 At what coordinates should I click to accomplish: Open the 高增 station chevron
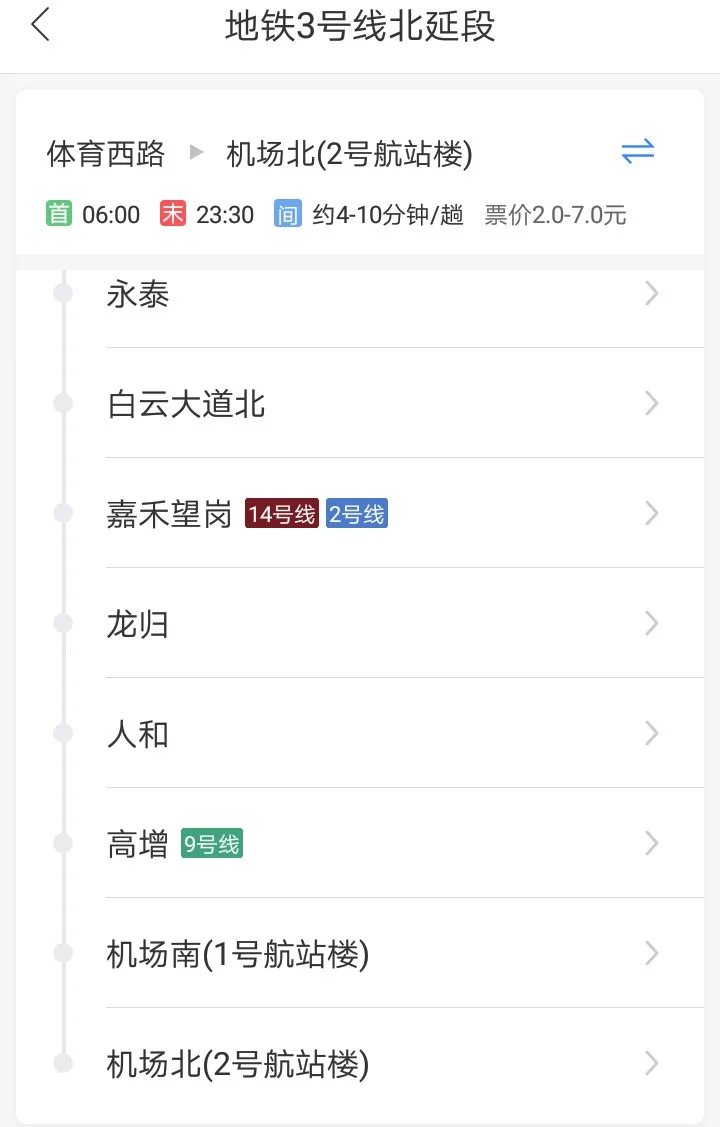(x=651, y=842)
